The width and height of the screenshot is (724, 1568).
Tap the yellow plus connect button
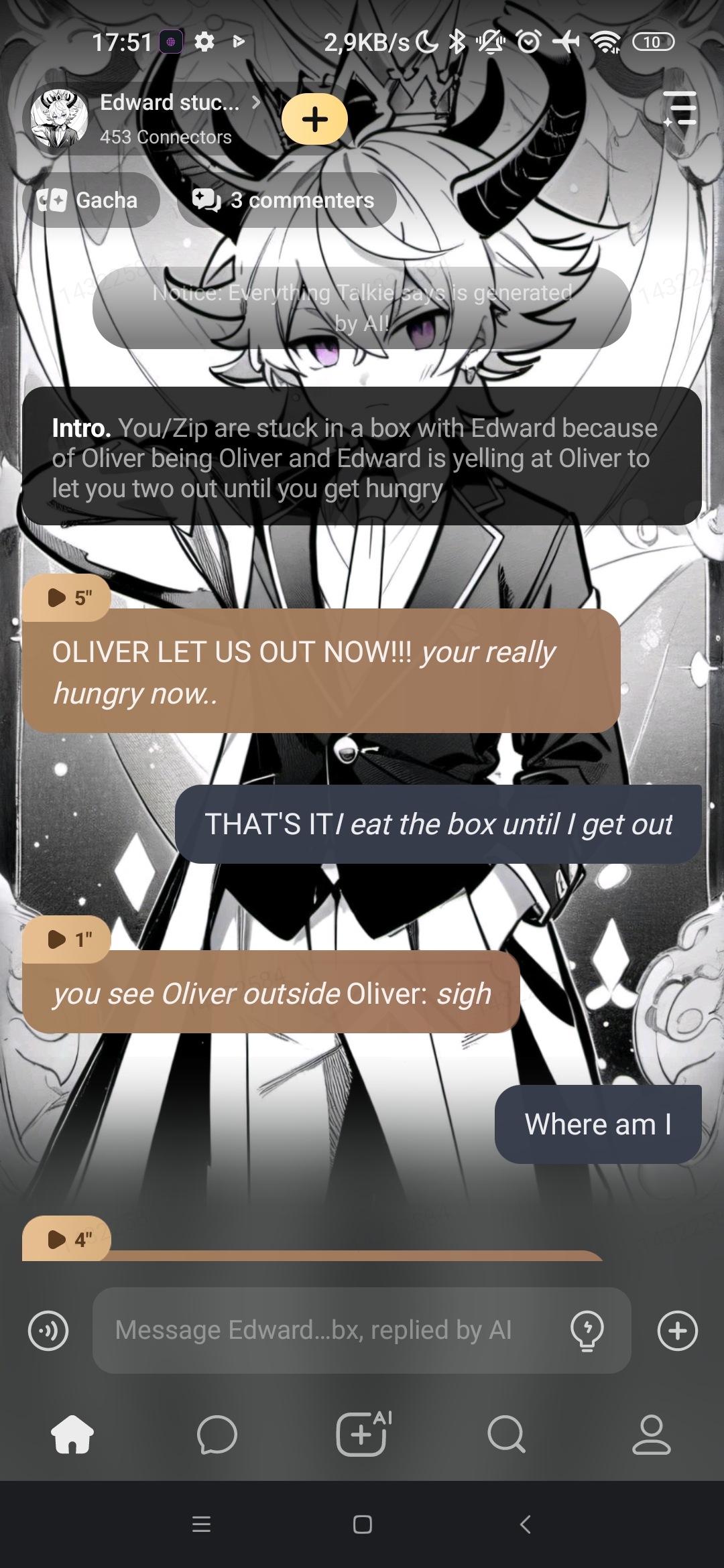pos(314,119)
